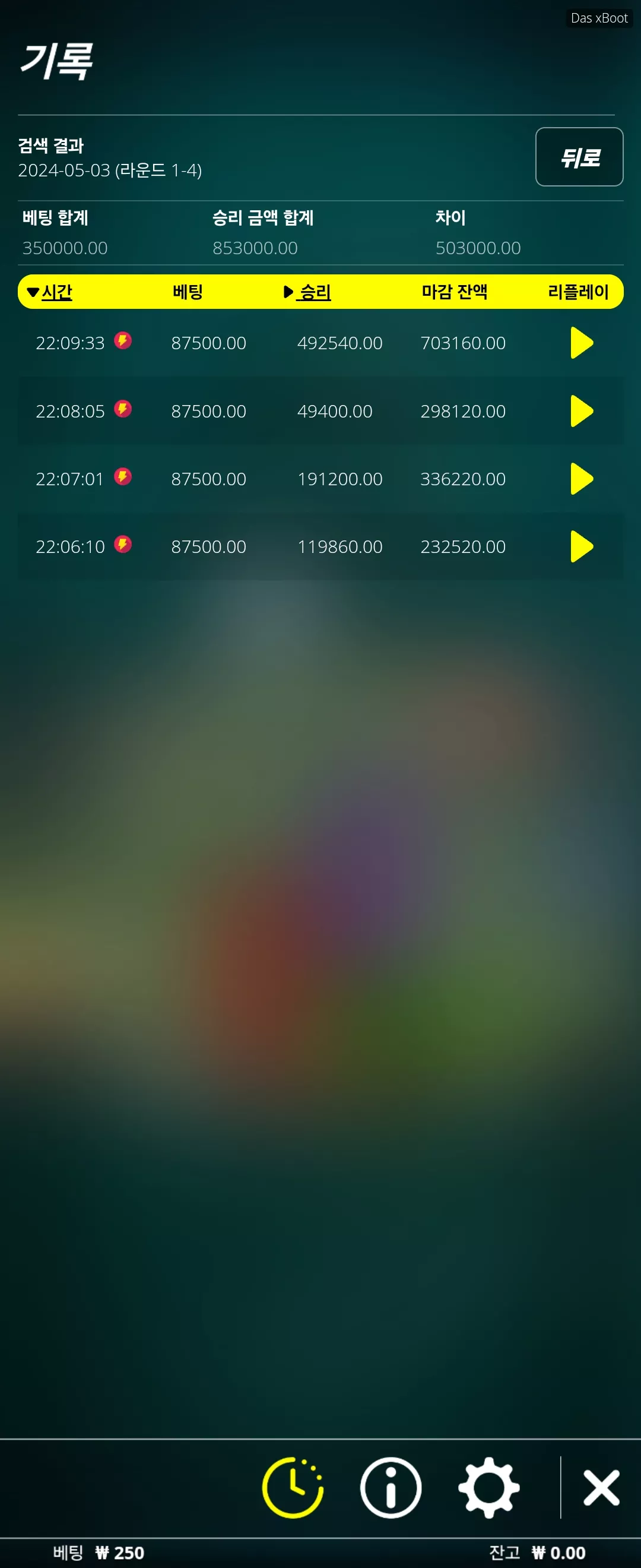641x1568 pixels.
Task: Replay the 22:06:10 round
Action: pyautogui.click(x=582, y=546)
